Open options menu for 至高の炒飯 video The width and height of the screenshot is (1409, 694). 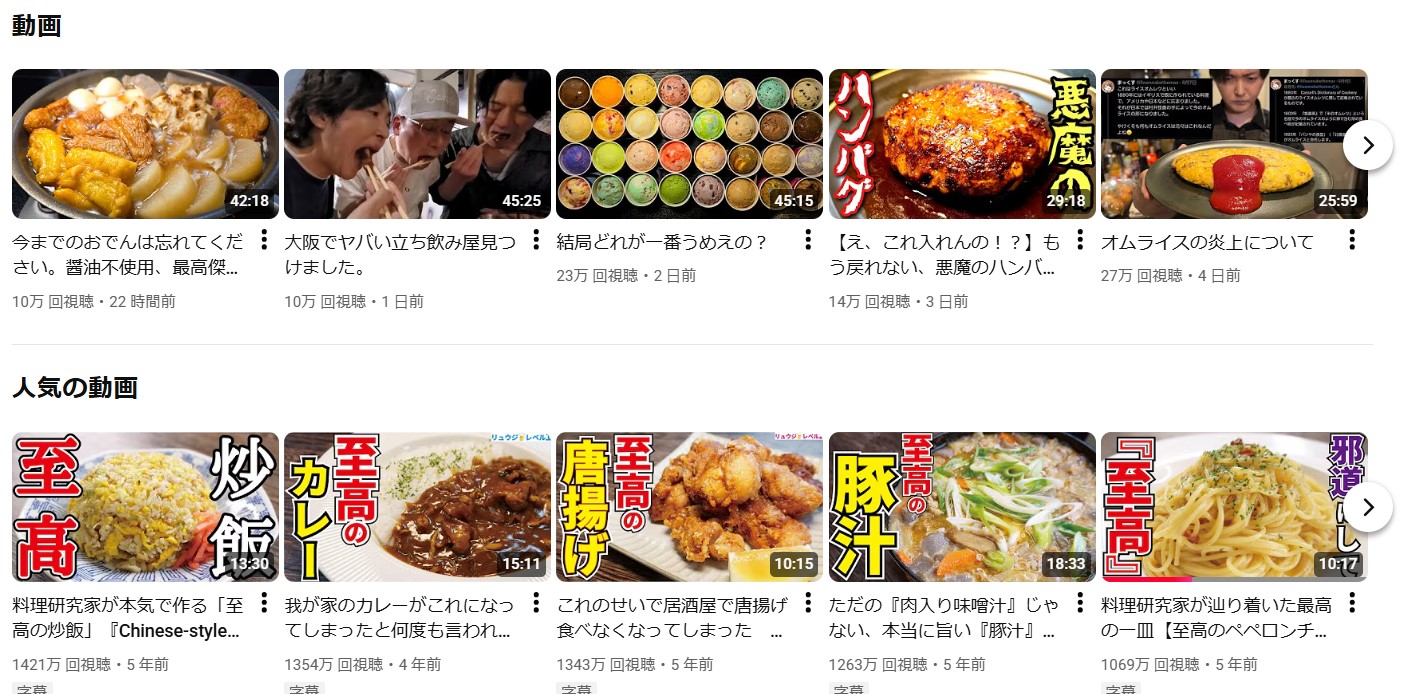[x=264, y=603]
